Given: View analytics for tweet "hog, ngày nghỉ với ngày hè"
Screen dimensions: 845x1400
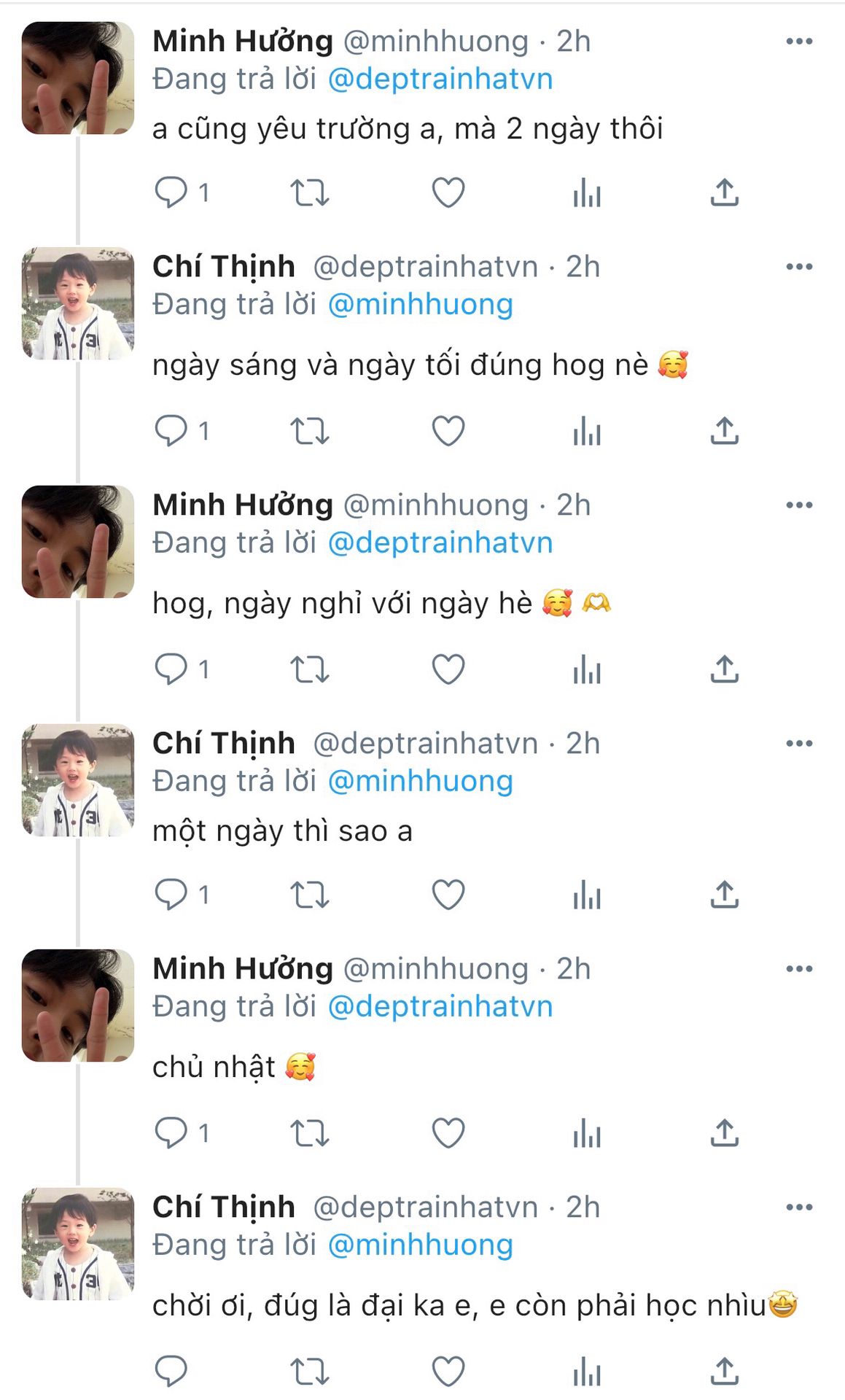Looking at the screenshot, I should pos(587,669).
